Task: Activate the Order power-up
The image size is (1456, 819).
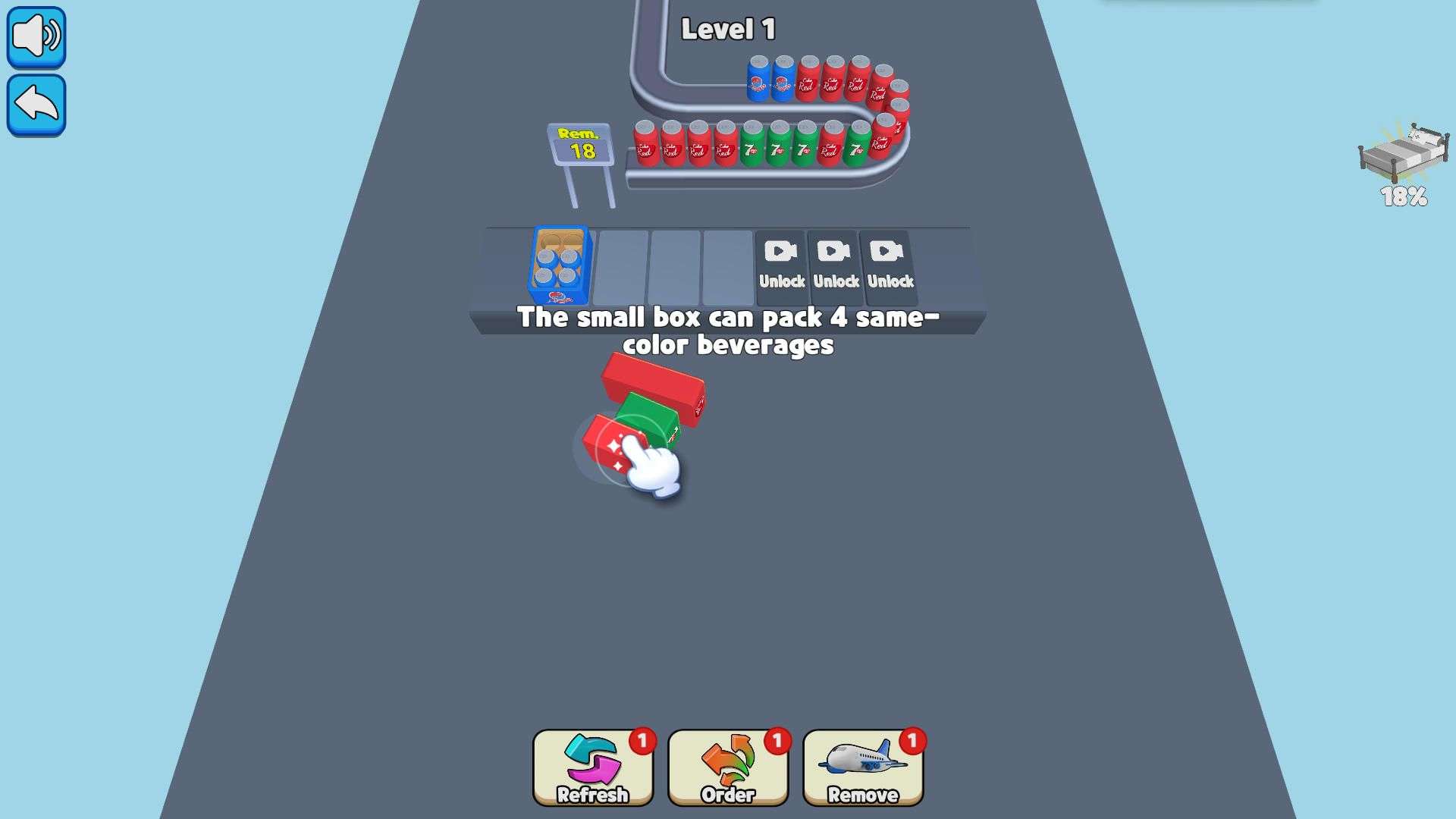Action: [x=728, y=767]
